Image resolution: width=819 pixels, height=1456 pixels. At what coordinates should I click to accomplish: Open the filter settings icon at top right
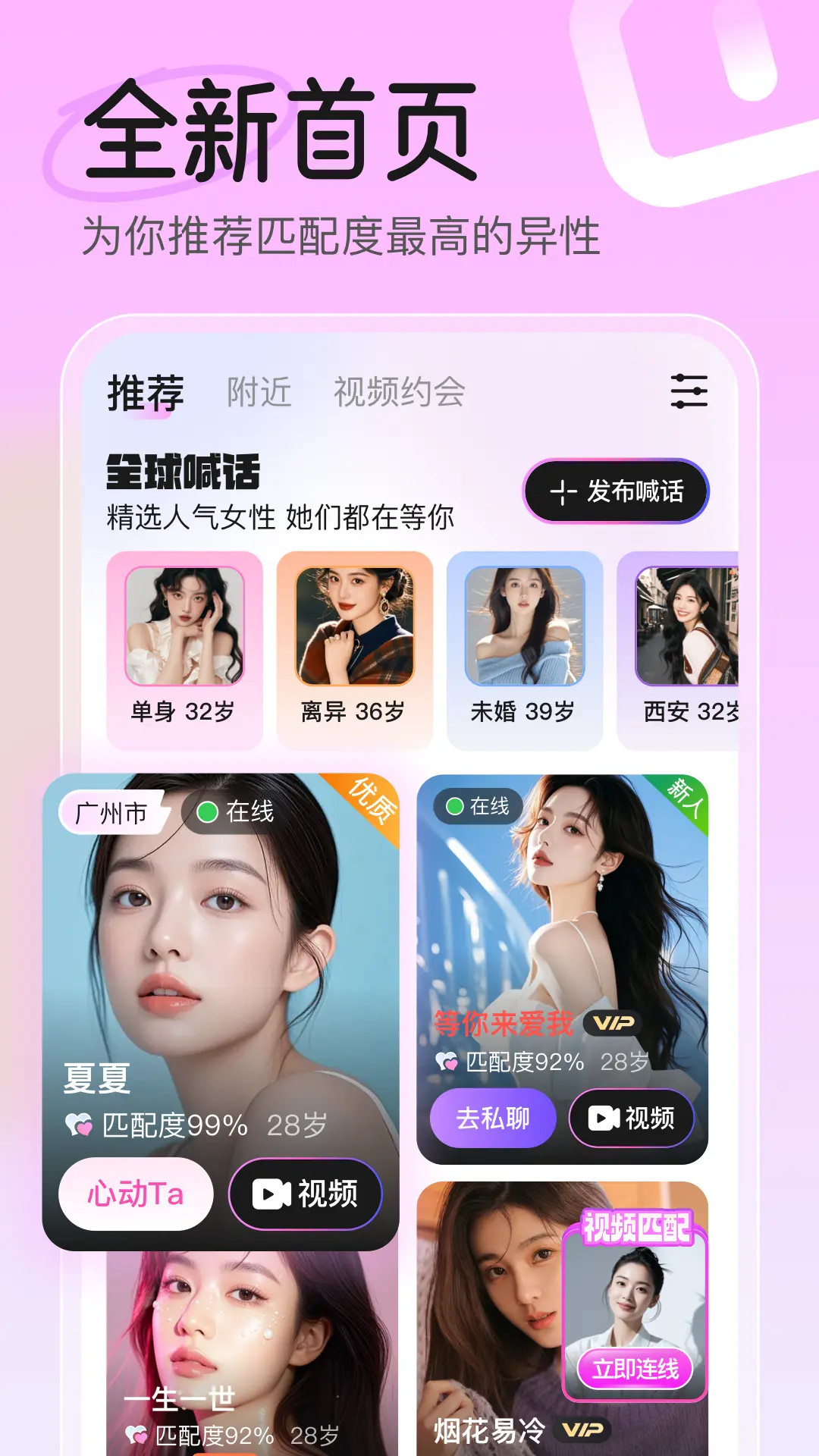pyautogui.click(x=689, y=391)
